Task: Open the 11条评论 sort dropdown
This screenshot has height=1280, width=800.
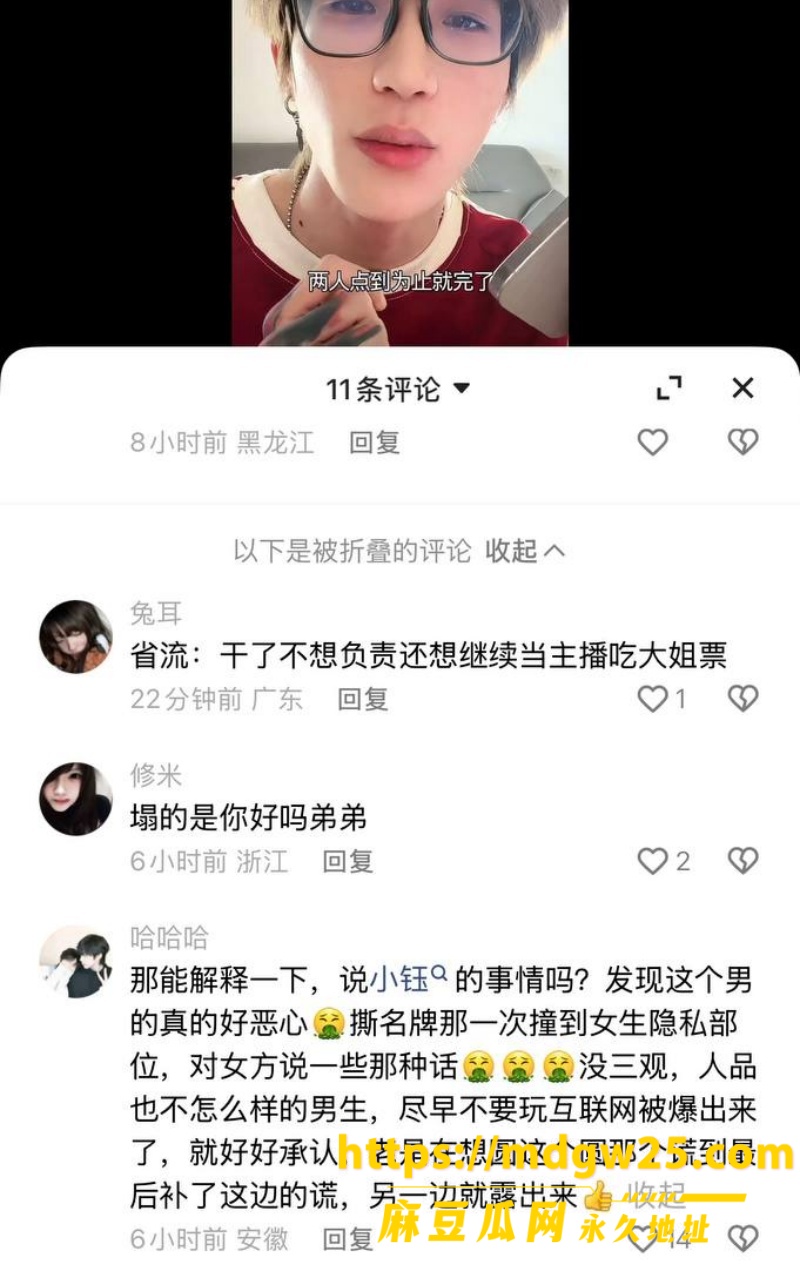Action: tap(398, 389)
